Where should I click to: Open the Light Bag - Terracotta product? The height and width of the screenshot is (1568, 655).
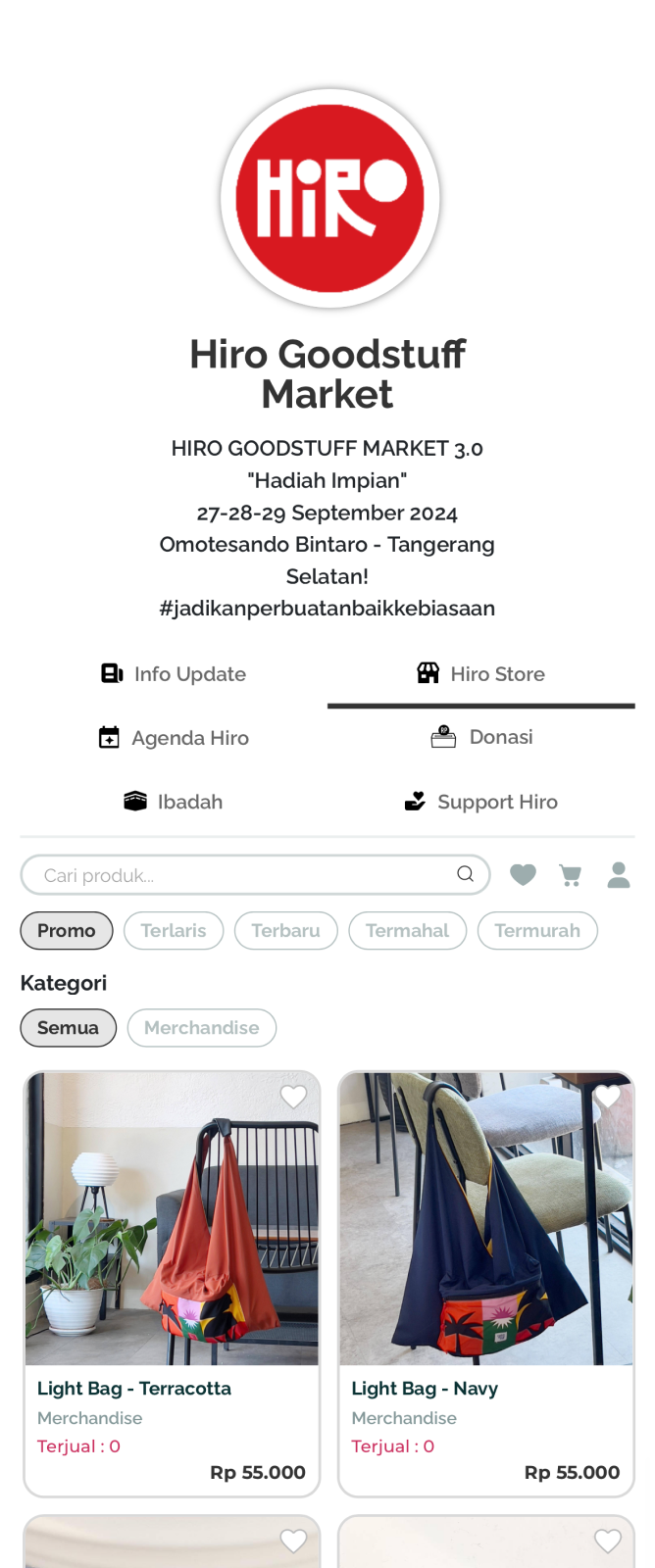click(172, 1274)
